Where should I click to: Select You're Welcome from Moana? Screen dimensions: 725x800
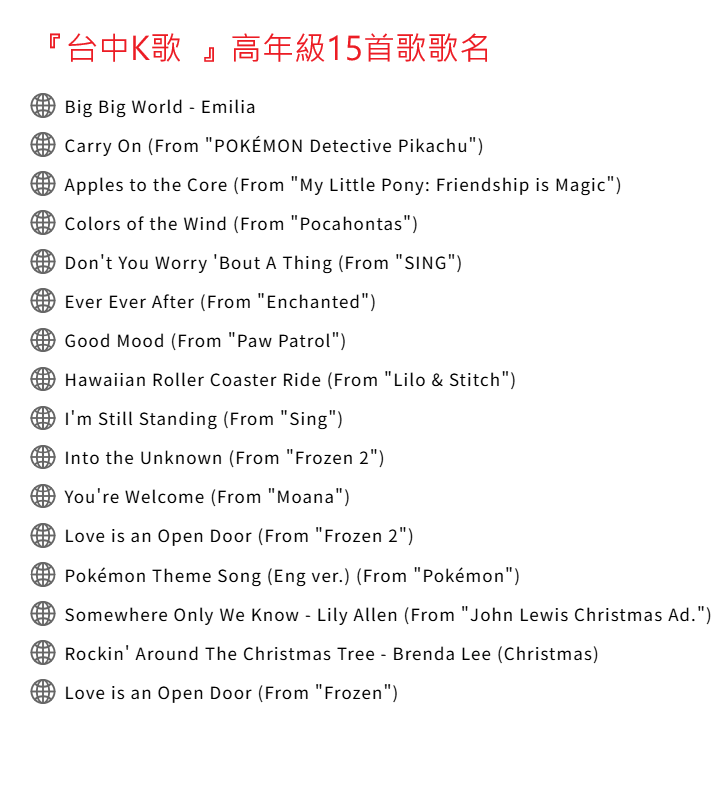click(x=207, y=497)
